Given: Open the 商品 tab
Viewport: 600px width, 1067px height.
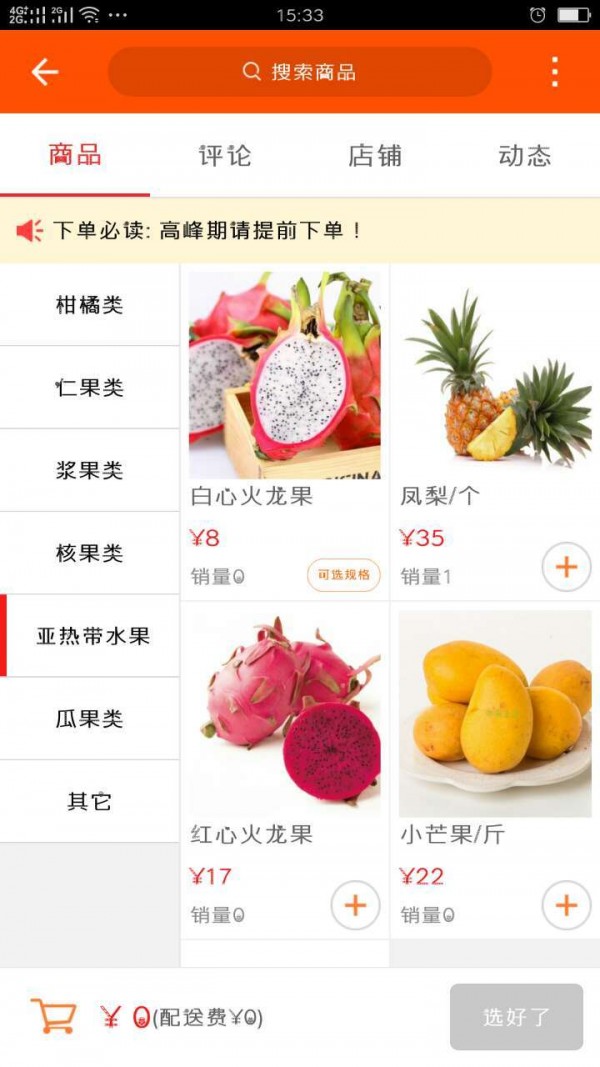Looking at the screenshot, I should [75, 156].
